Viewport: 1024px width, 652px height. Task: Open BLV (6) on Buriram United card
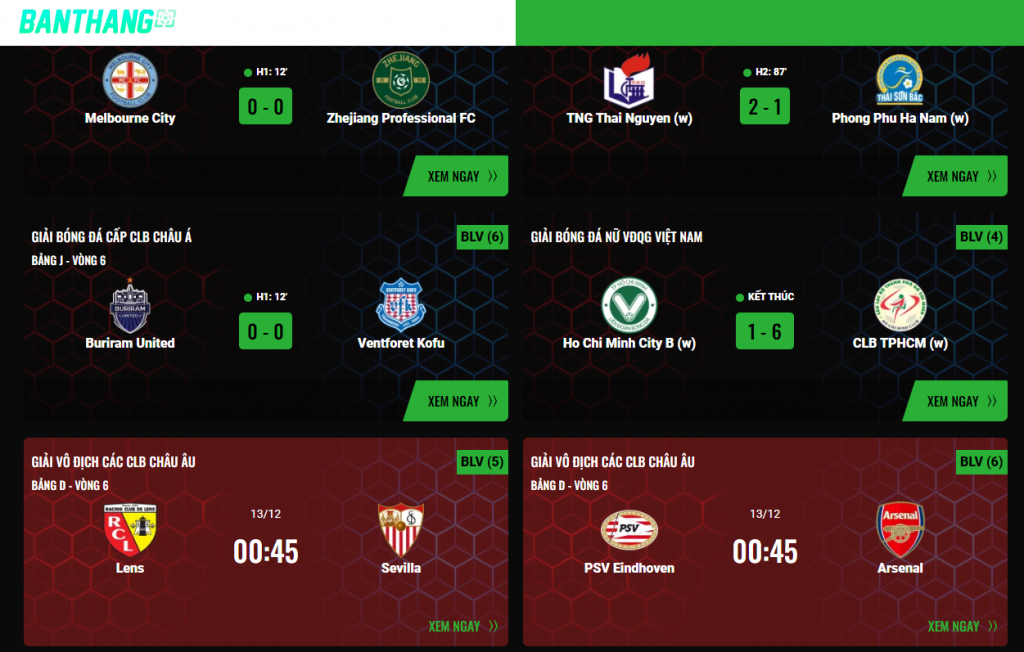pyautogui.click(x=482, y=237)
